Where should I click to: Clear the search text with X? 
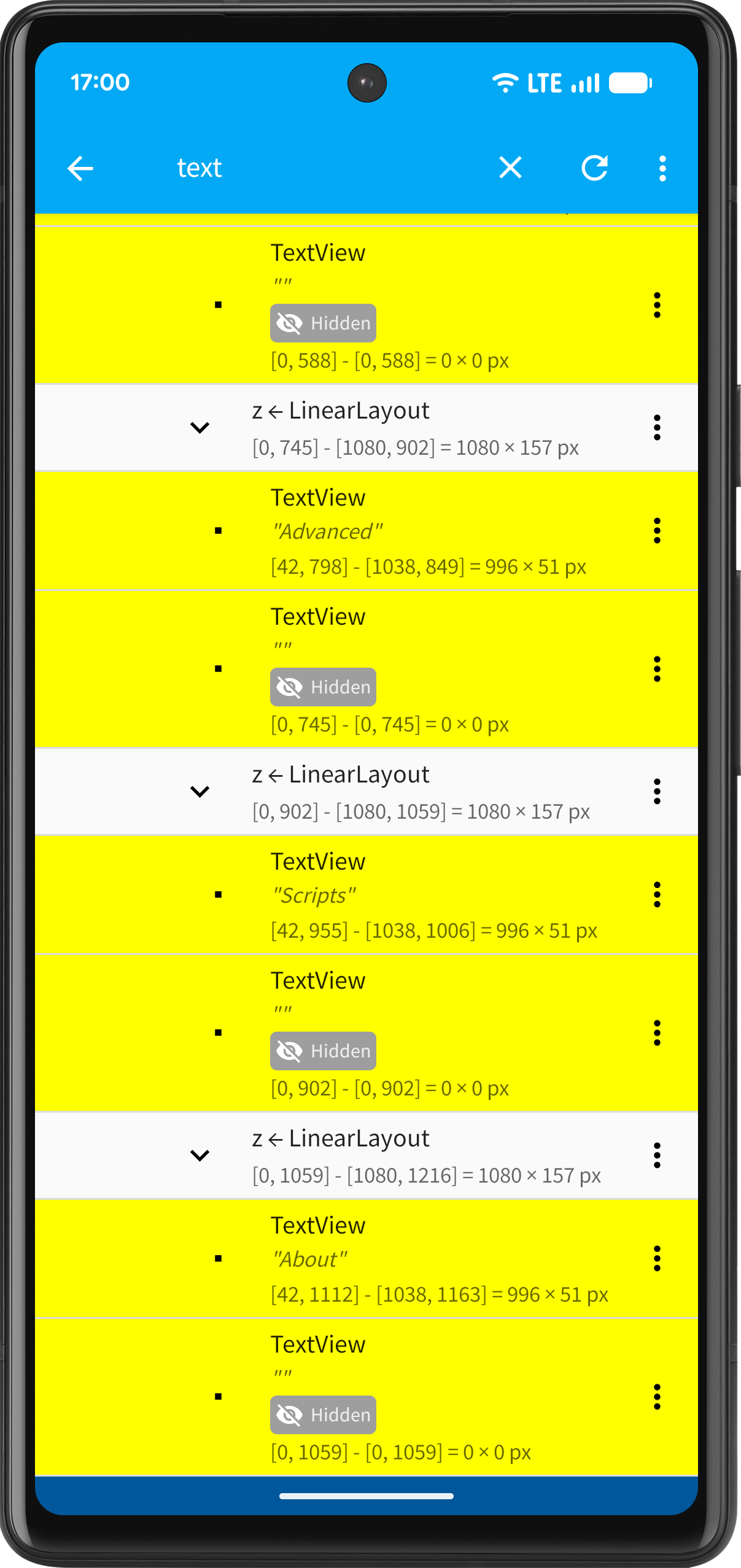coord(510,168)
